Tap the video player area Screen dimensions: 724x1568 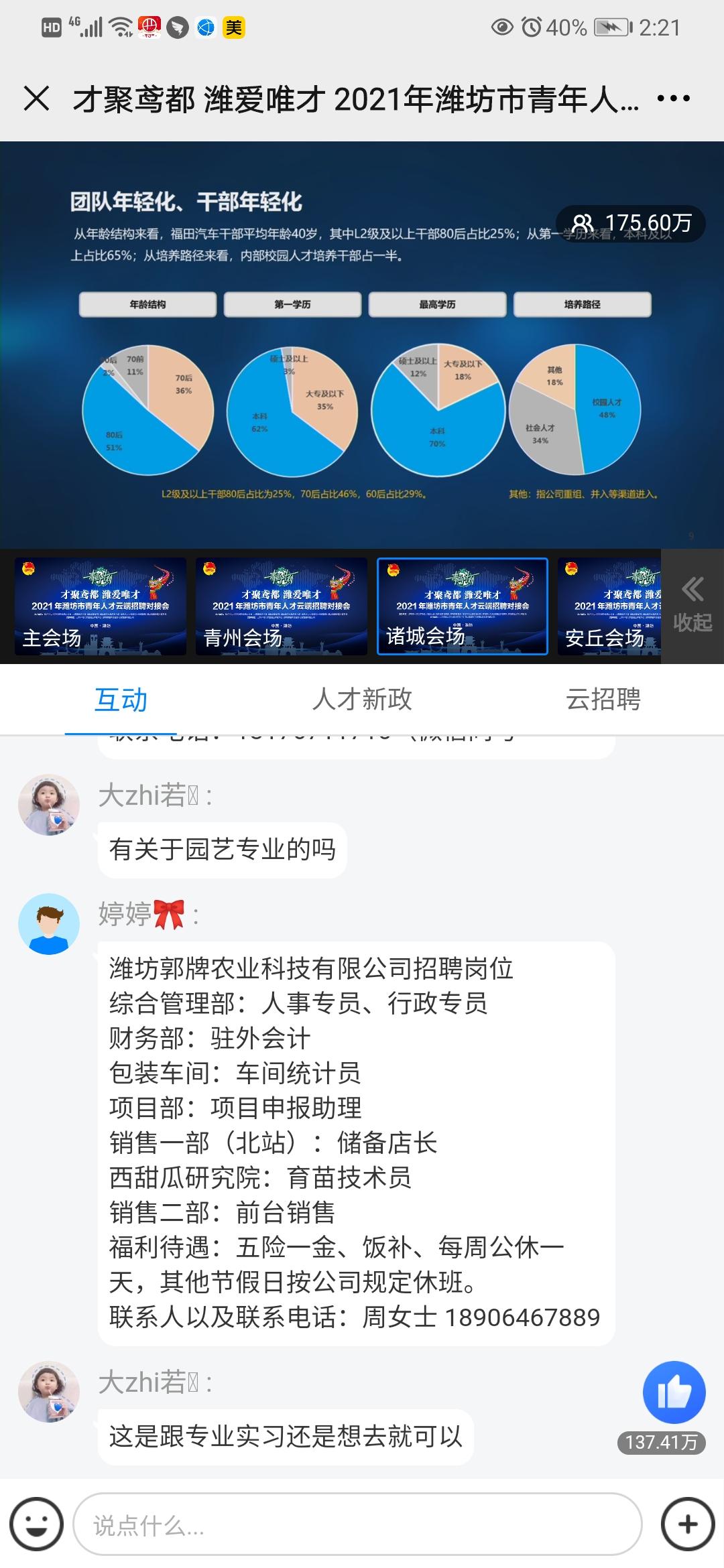click(362, 345)
